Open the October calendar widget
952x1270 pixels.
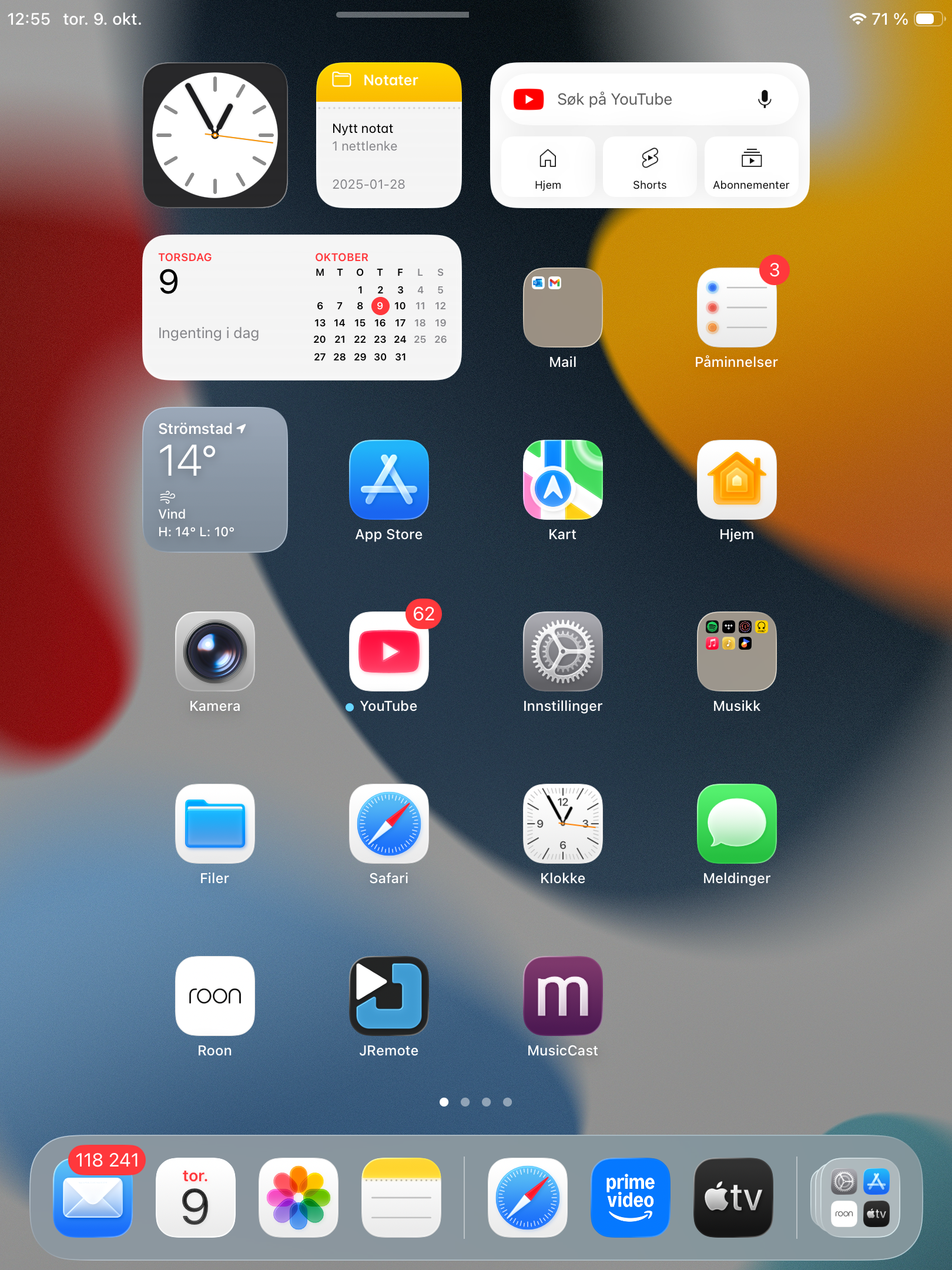pos(301,308)
